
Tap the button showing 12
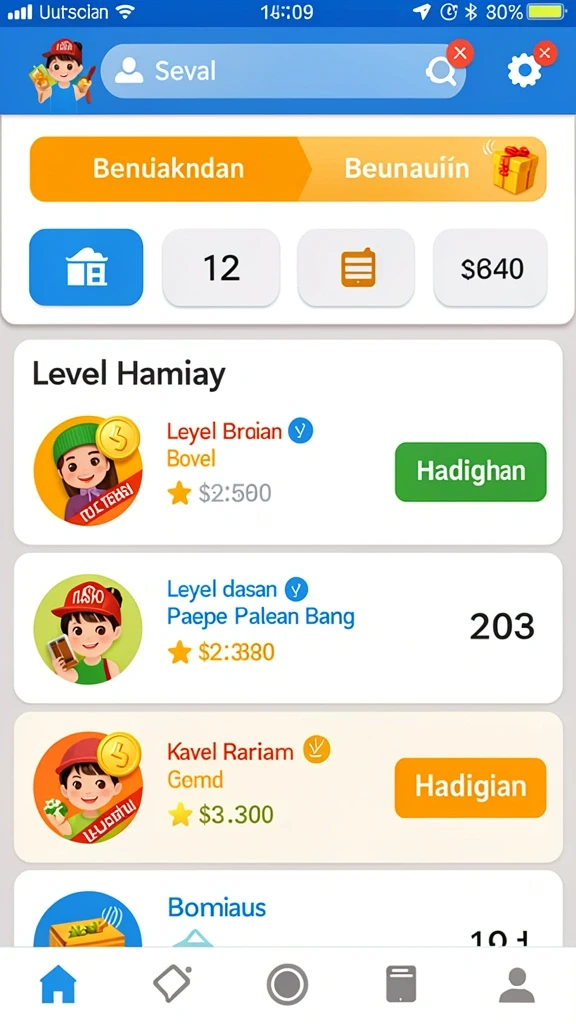[x=221, y=268]
